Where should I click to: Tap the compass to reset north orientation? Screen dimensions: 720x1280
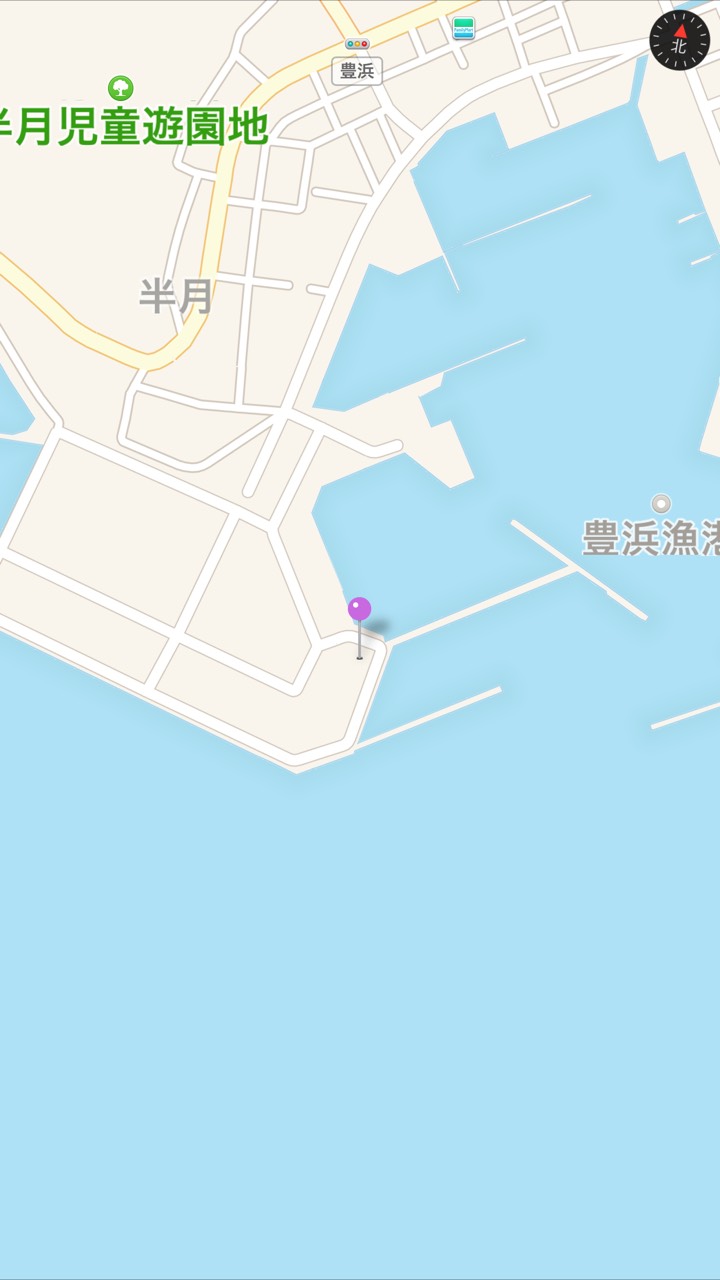[679, 41]
